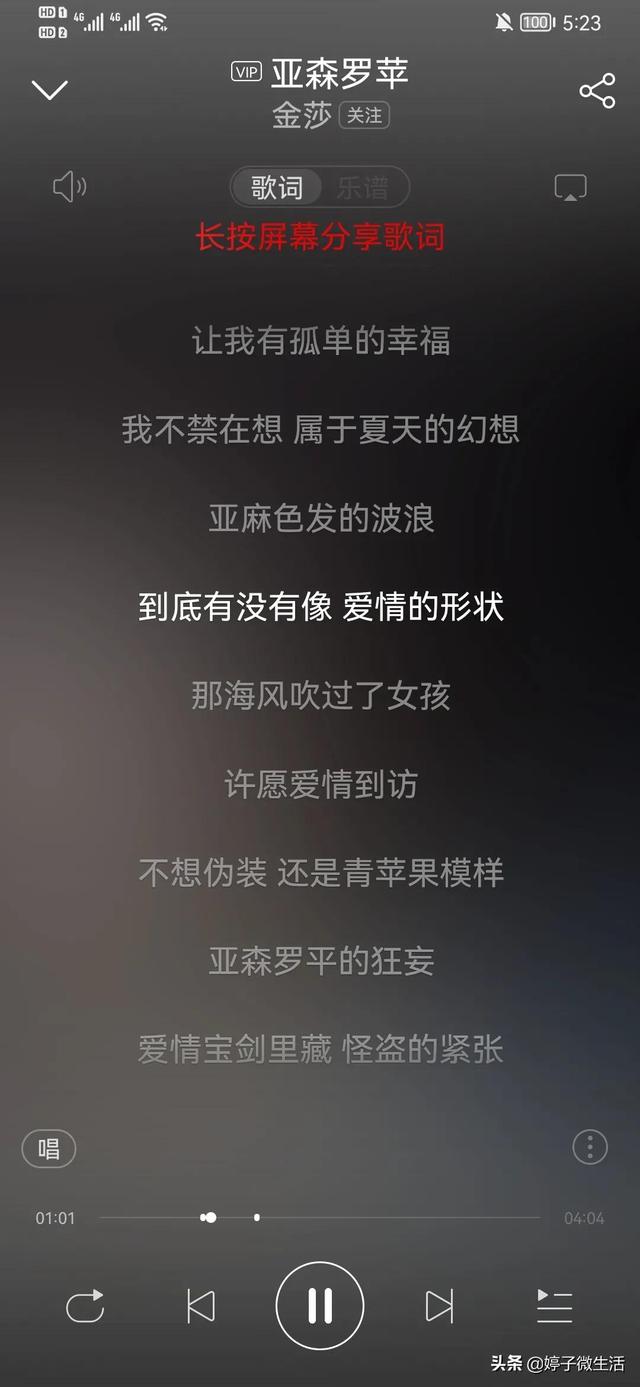Viewport: 640px width, 1387px height.
Task: Open the screen cast icon
Action: (570, 187)
